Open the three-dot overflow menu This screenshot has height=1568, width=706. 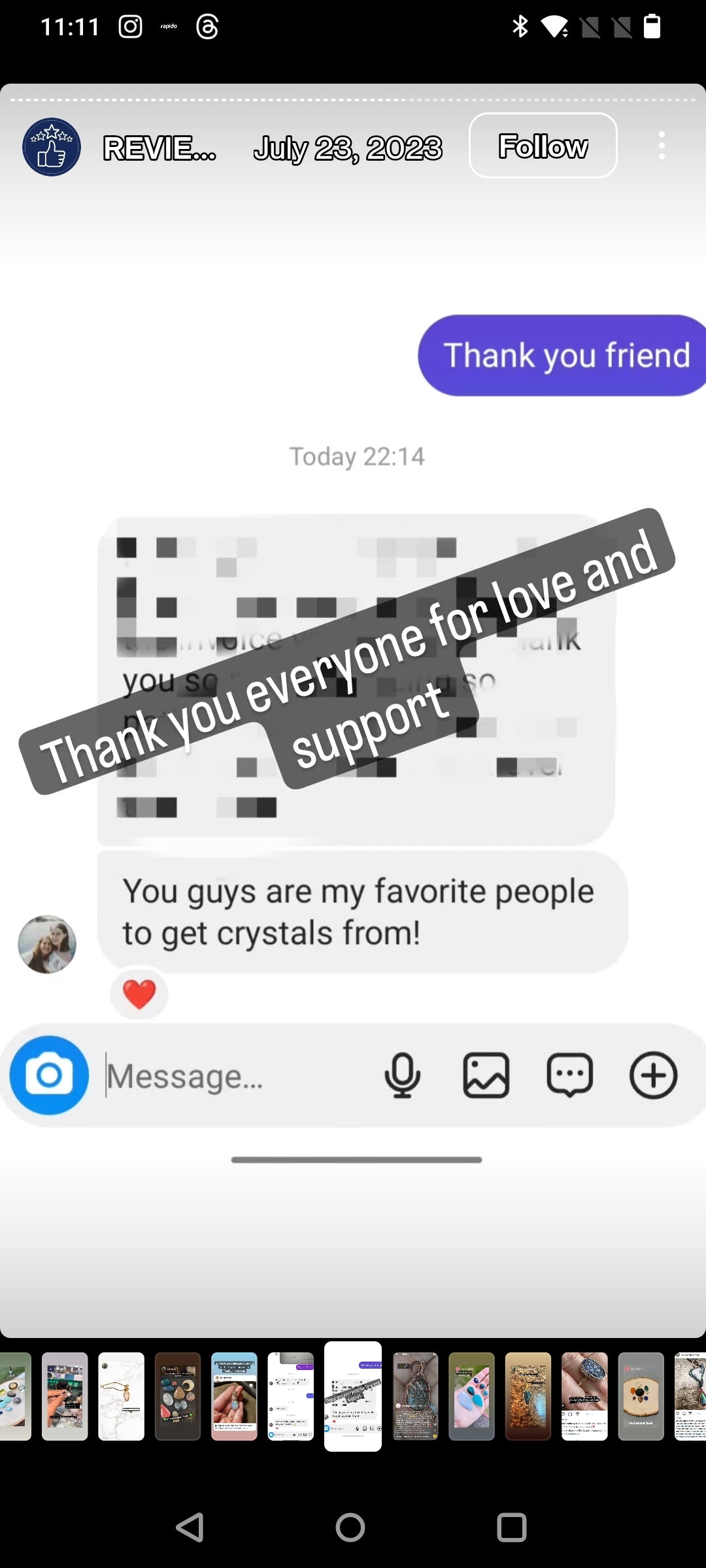point(662,146)
